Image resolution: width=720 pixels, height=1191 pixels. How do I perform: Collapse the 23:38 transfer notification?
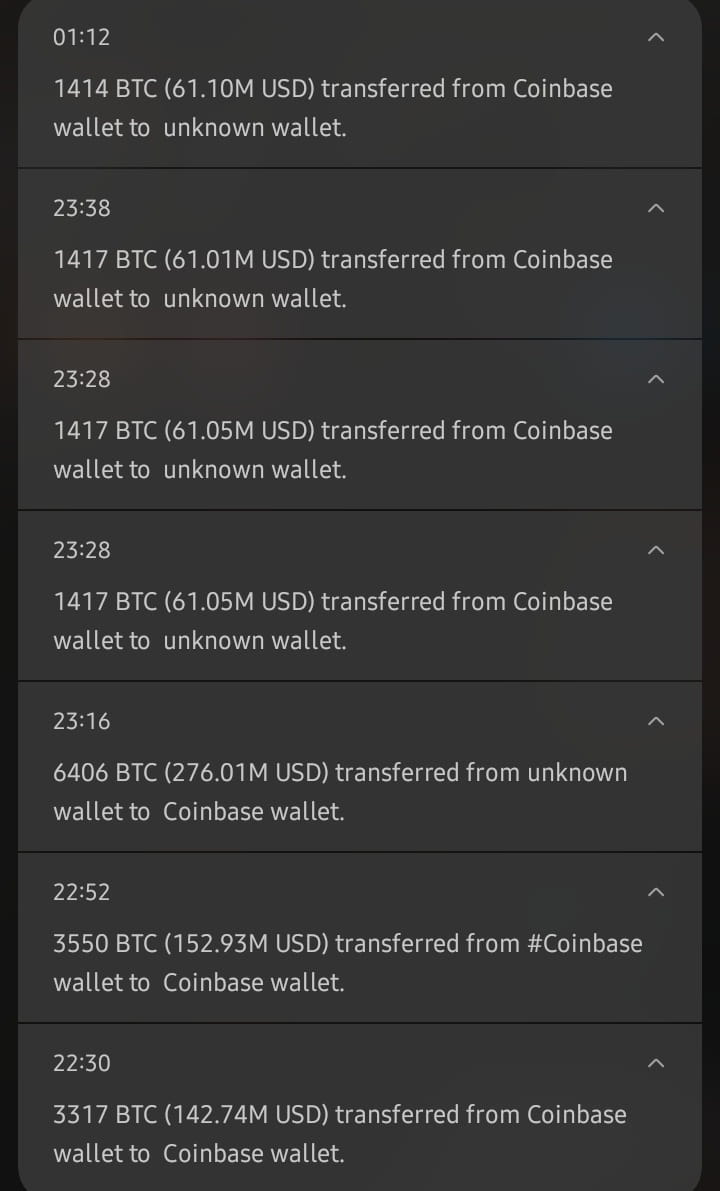[655, 207]
